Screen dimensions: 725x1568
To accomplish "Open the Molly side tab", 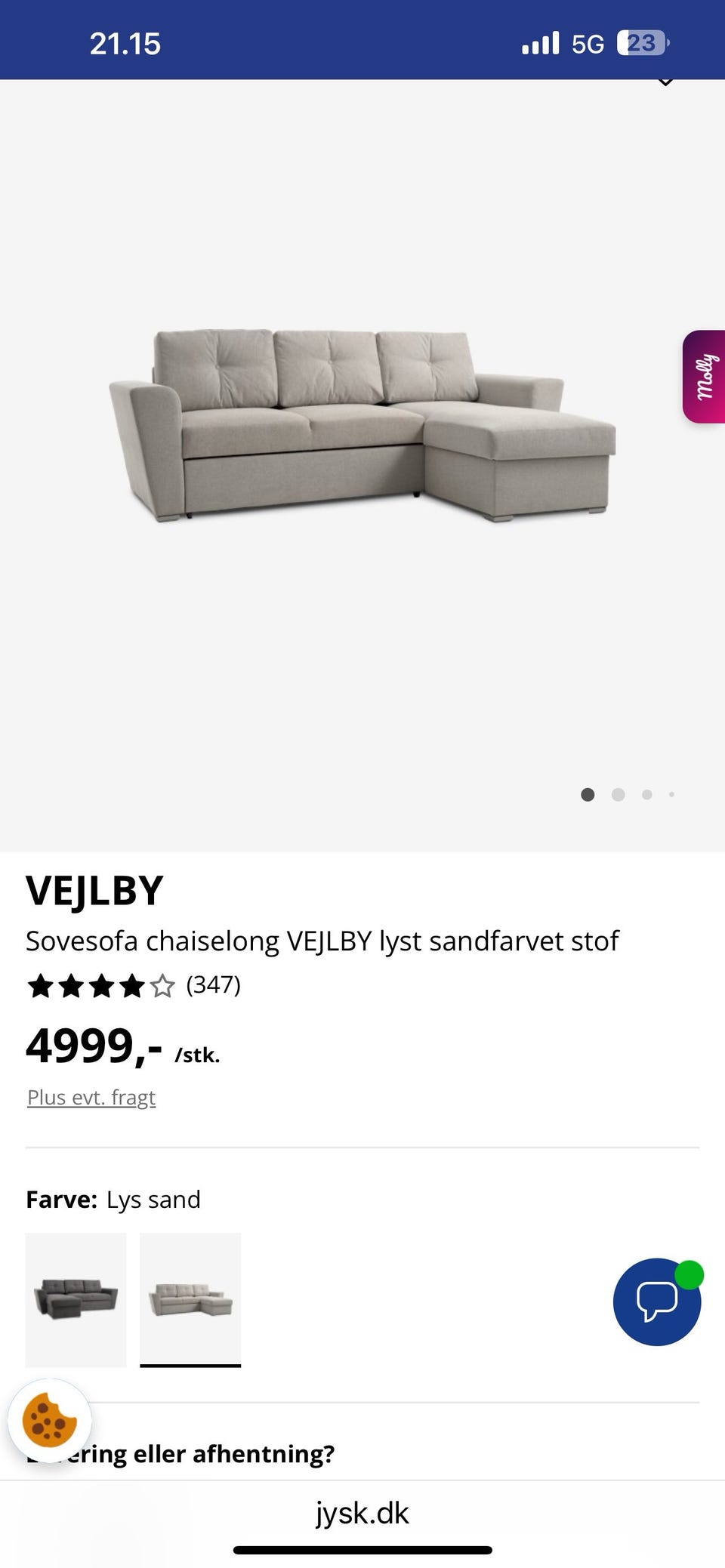I will tap(705, 377).
